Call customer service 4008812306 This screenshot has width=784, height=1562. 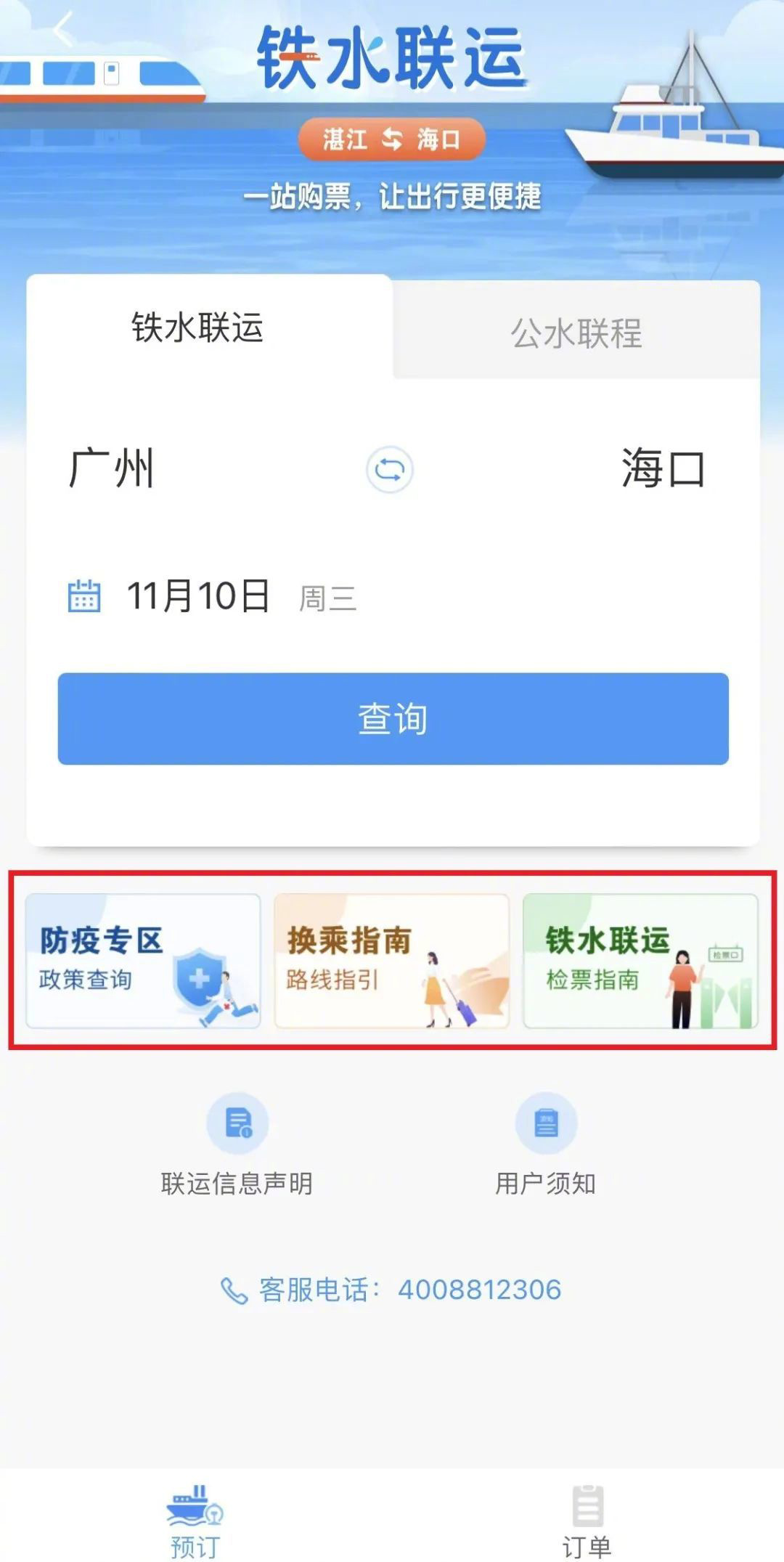[x=392, y=1290]
